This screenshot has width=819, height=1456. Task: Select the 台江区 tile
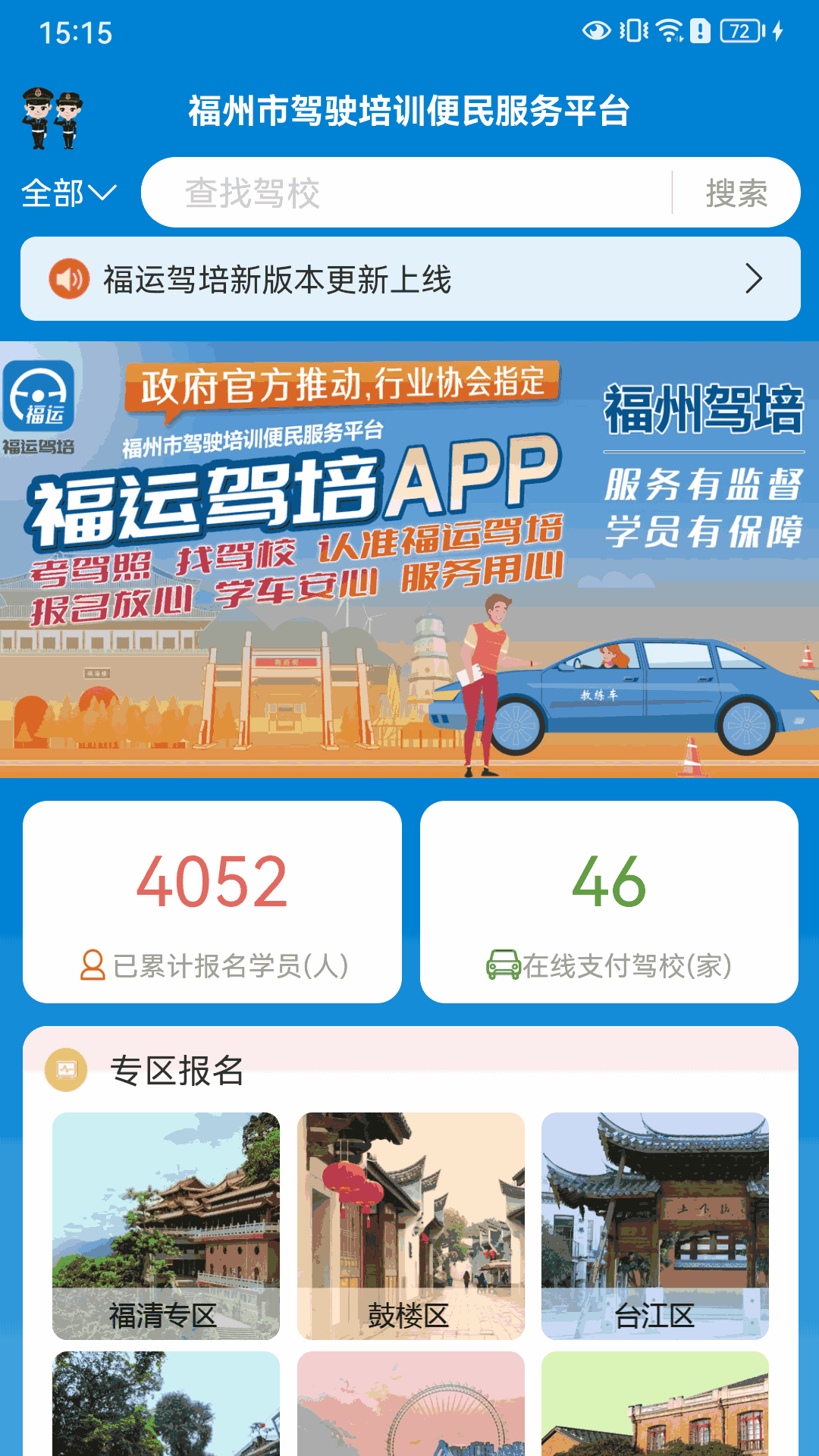654,1225
